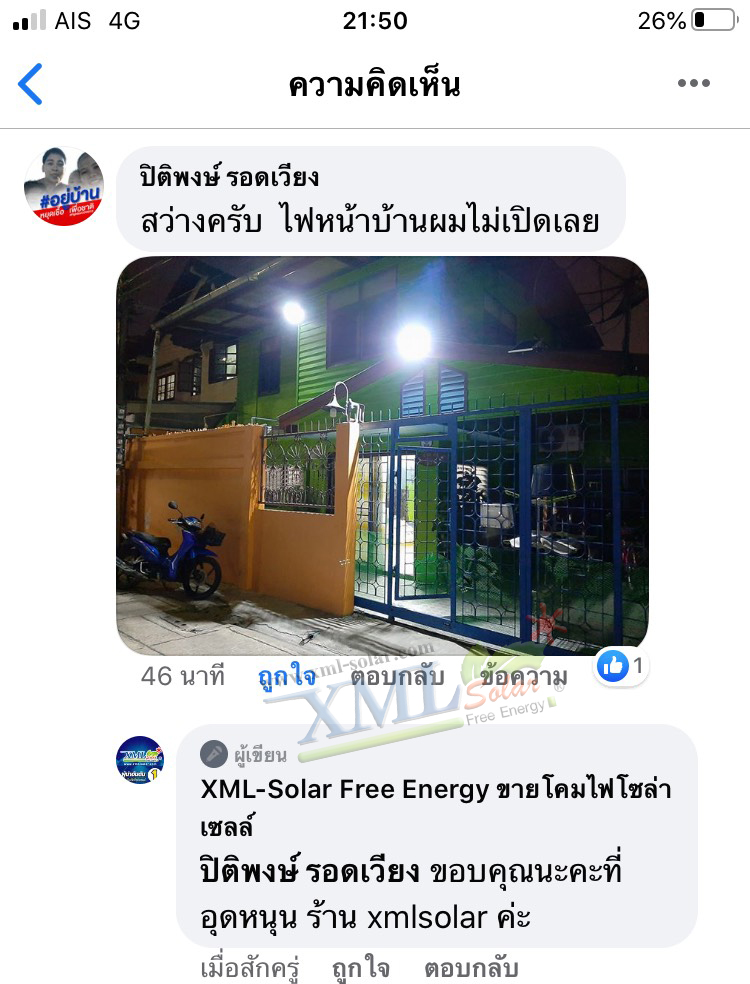Image resolution: width=750 pixels, height=984 pixels.
Task: Send a message using ข้อความ
Action: coord(517,675)
